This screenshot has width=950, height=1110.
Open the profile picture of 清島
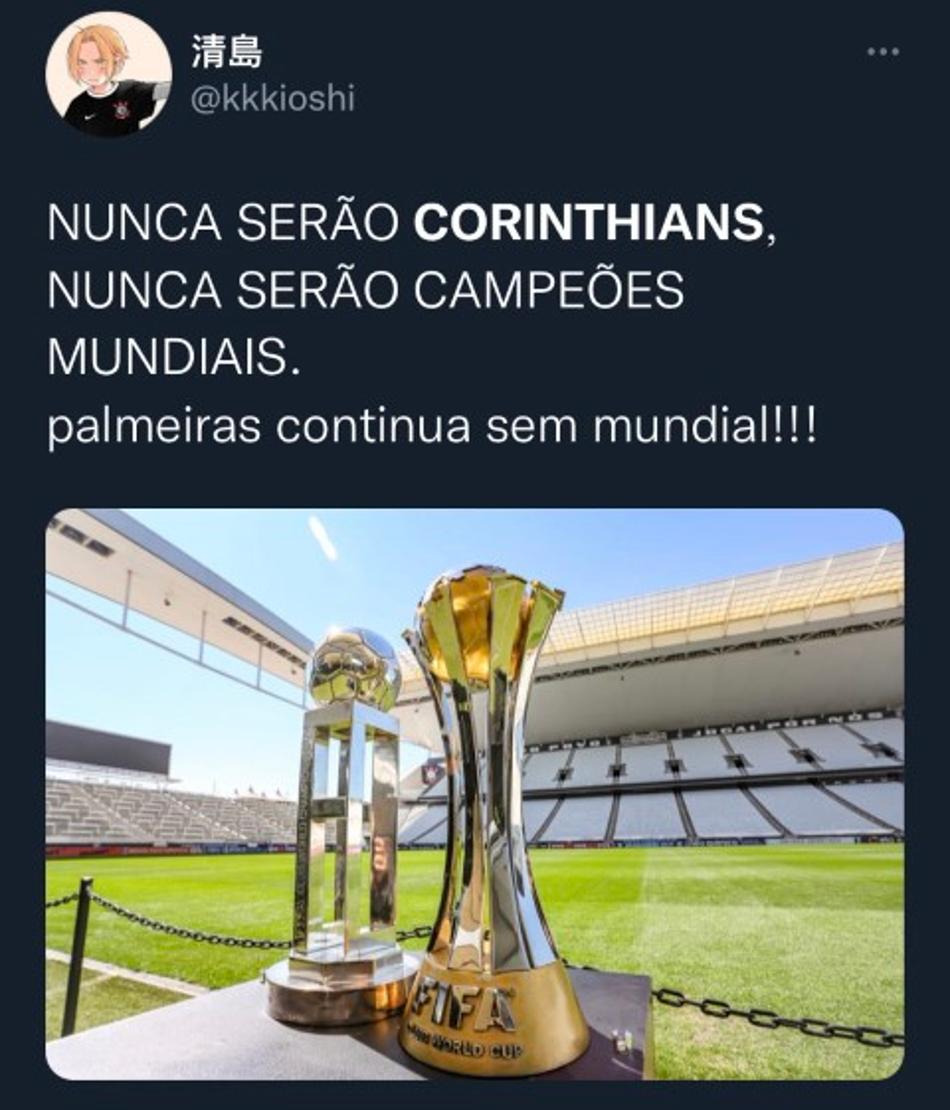(108, 74)
